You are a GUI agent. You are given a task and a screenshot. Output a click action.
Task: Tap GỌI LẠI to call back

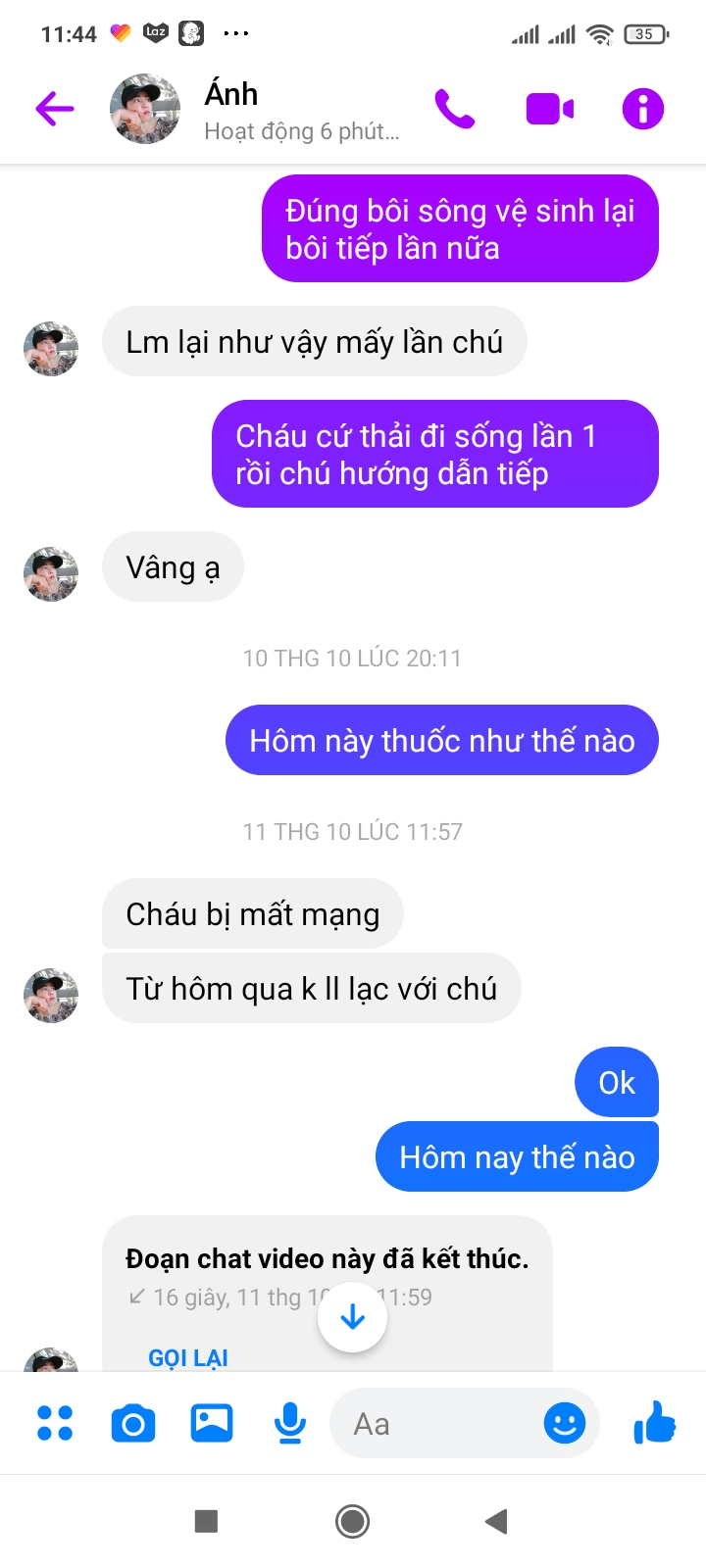(x=188, y=1357)
